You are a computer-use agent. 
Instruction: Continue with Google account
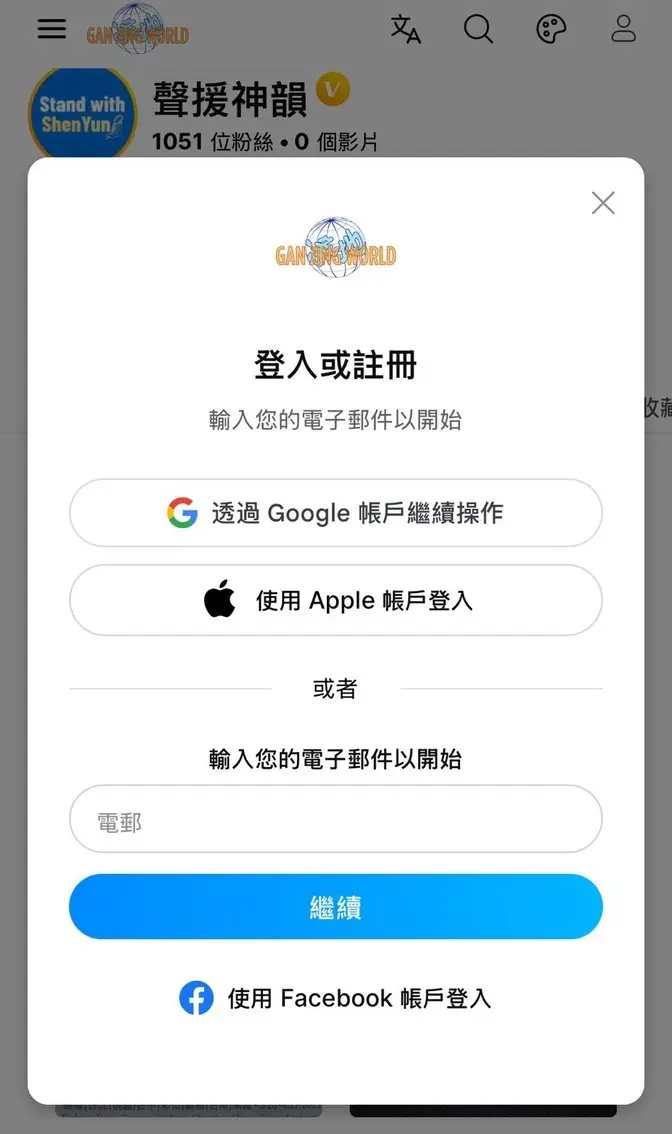coord(336,513)
